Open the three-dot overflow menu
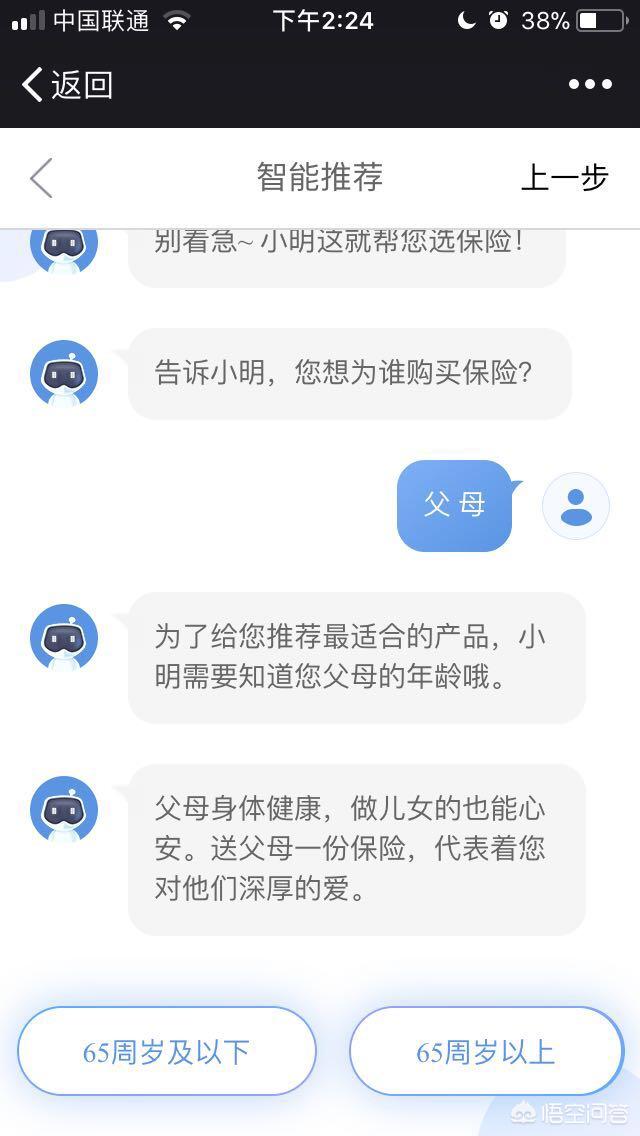The height and width of the screenshot is (1136, 640). (x=590, y=85)
